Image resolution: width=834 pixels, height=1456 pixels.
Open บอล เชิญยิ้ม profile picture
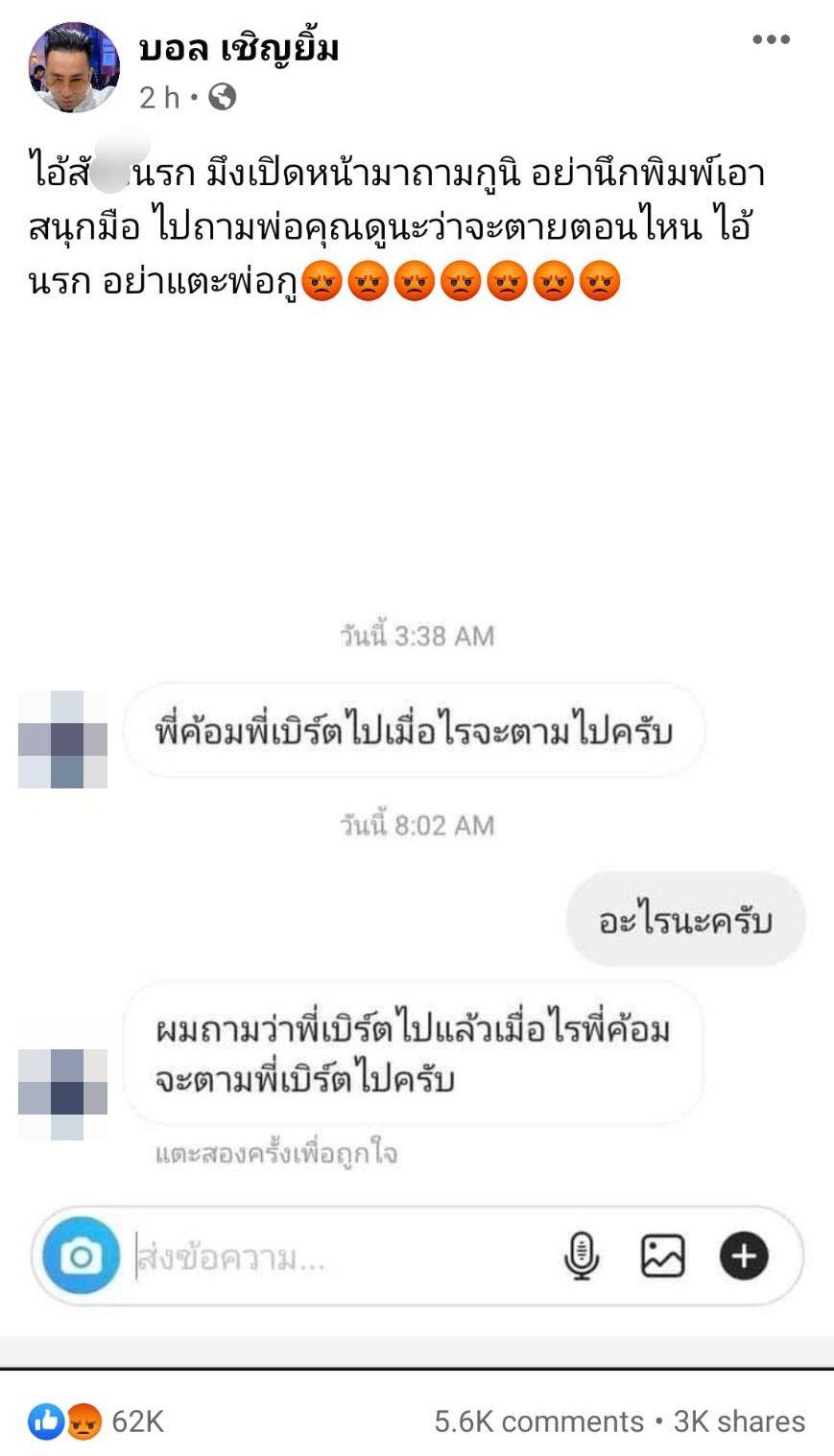click(x=74, y=67)
